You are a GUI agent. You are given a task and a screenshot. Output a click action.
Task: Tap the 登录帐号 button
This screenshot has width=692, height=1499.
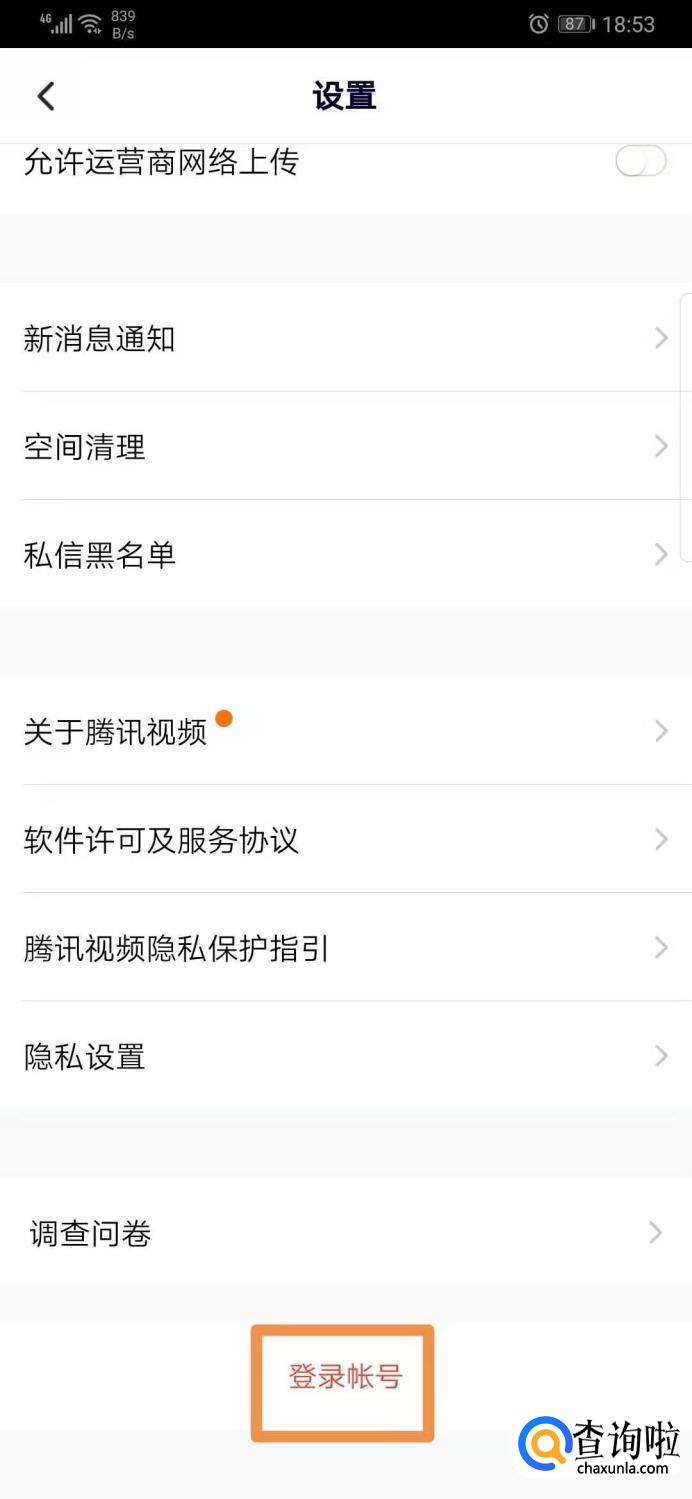click(x=345, y=1377)
